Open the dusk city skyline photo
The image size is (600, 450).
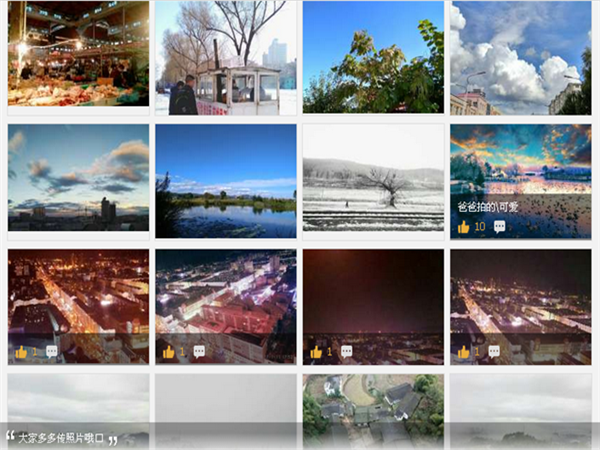coord(78,178)
